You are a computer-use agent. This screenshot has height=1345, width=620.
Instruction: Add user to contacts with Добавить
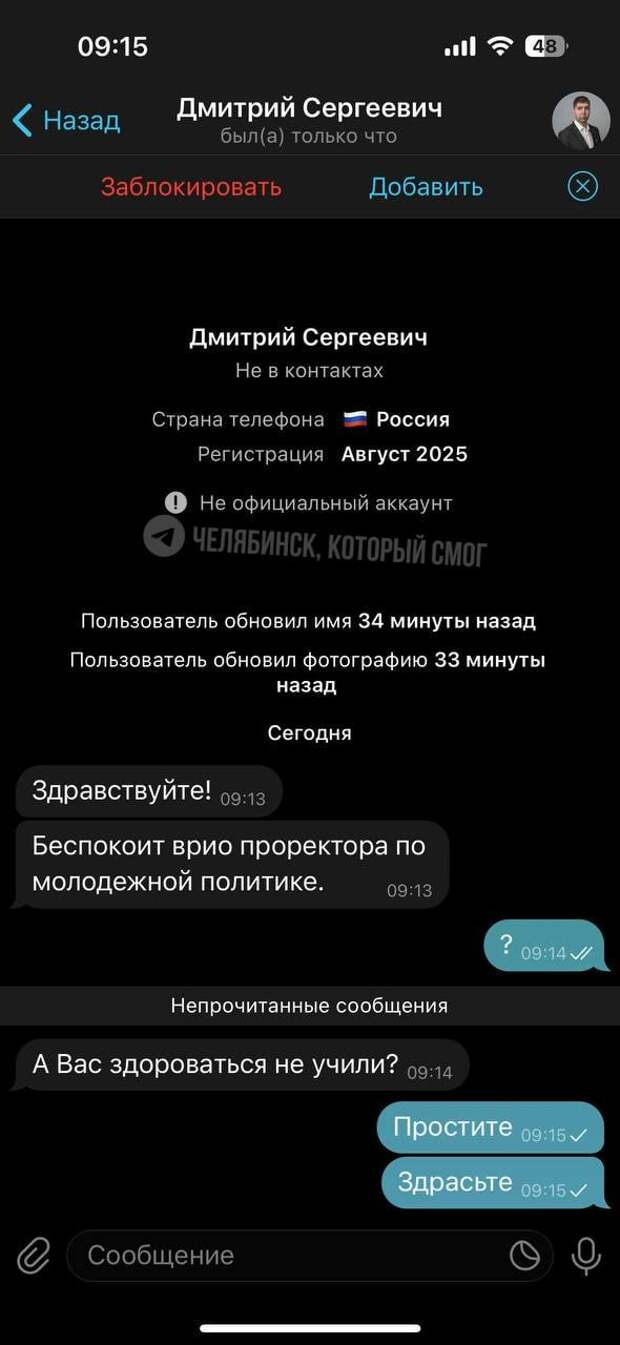[x=426, y=187]
